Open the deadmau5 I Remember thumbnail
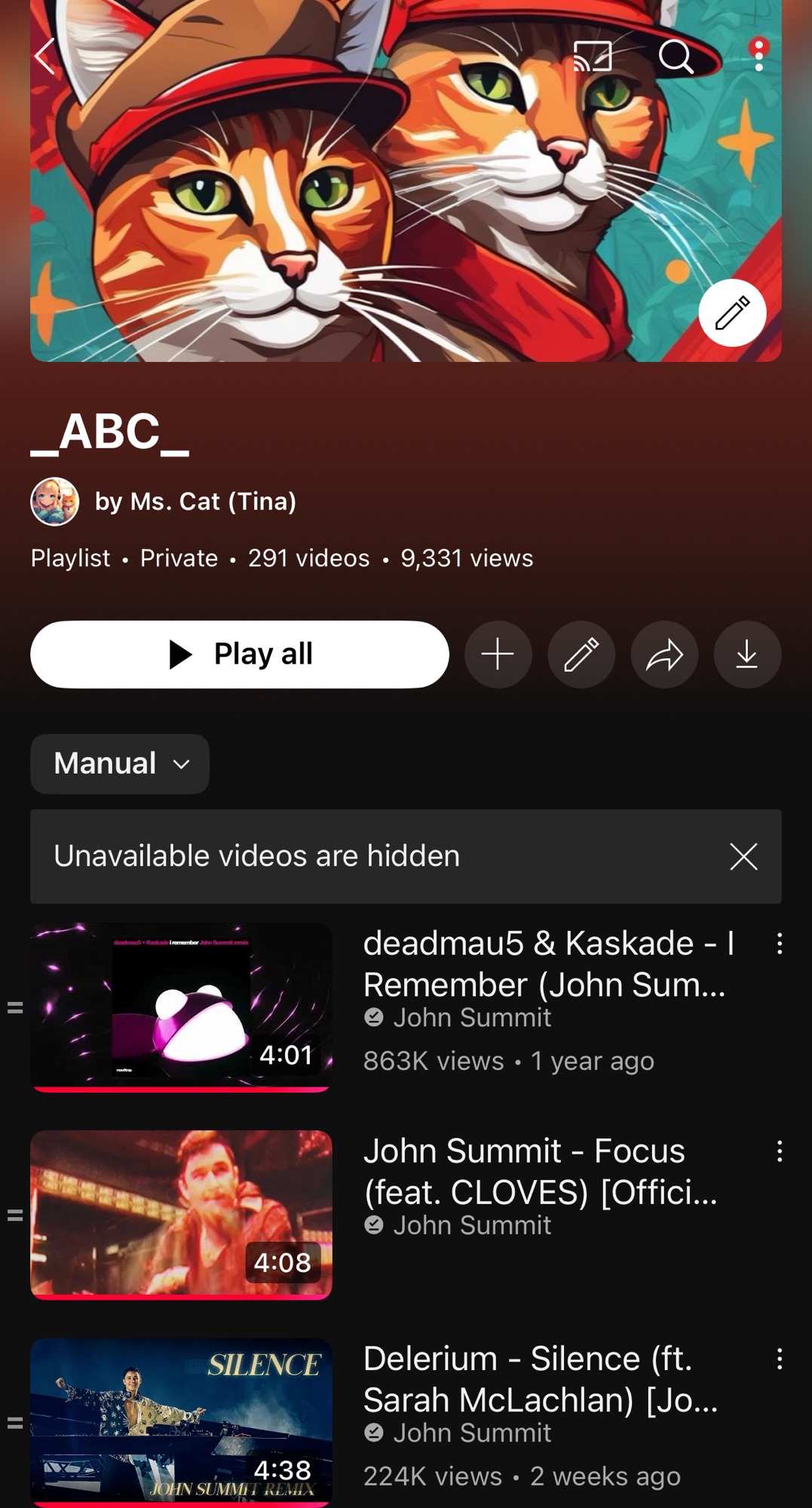This screenshot has width=812, height=1508. (x=181, y=1005)
